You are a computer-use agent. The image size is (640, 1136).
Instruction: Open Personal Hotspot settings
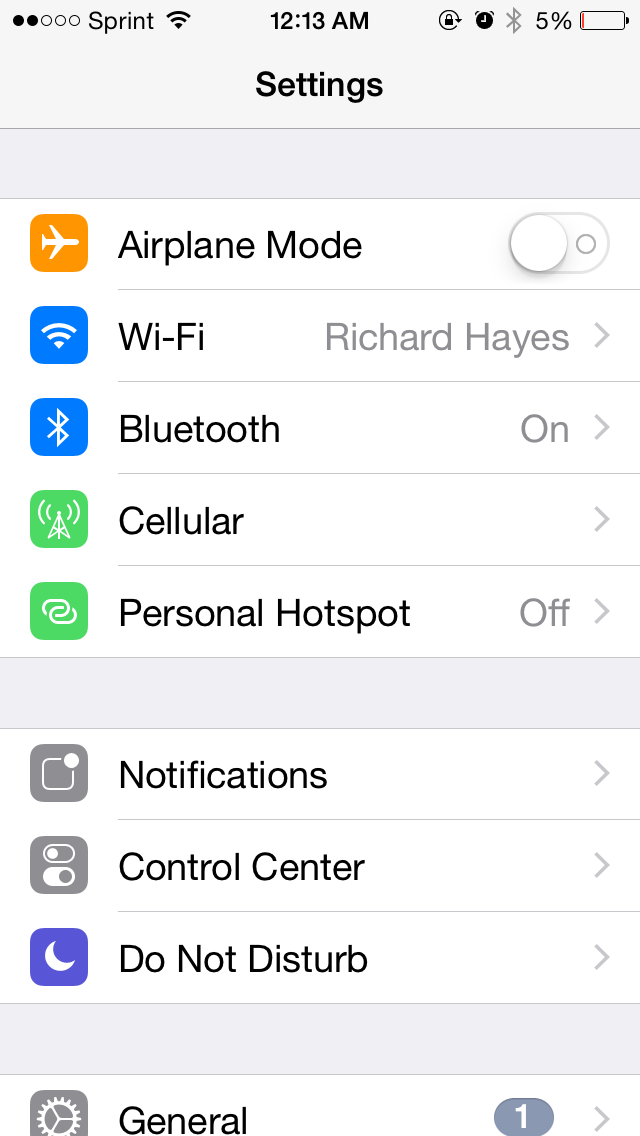point(320,611)
